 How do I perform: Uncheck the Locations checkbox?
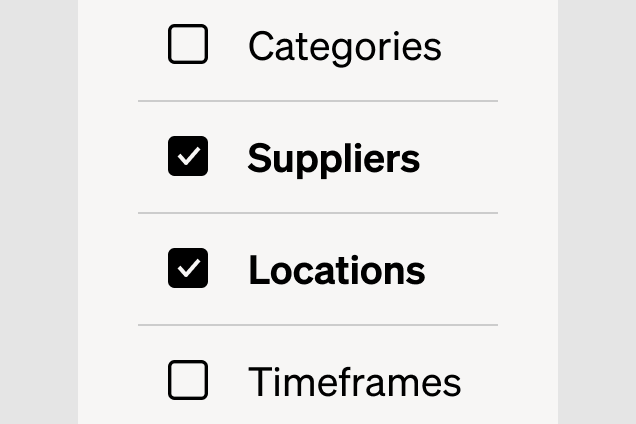[188, 269]
